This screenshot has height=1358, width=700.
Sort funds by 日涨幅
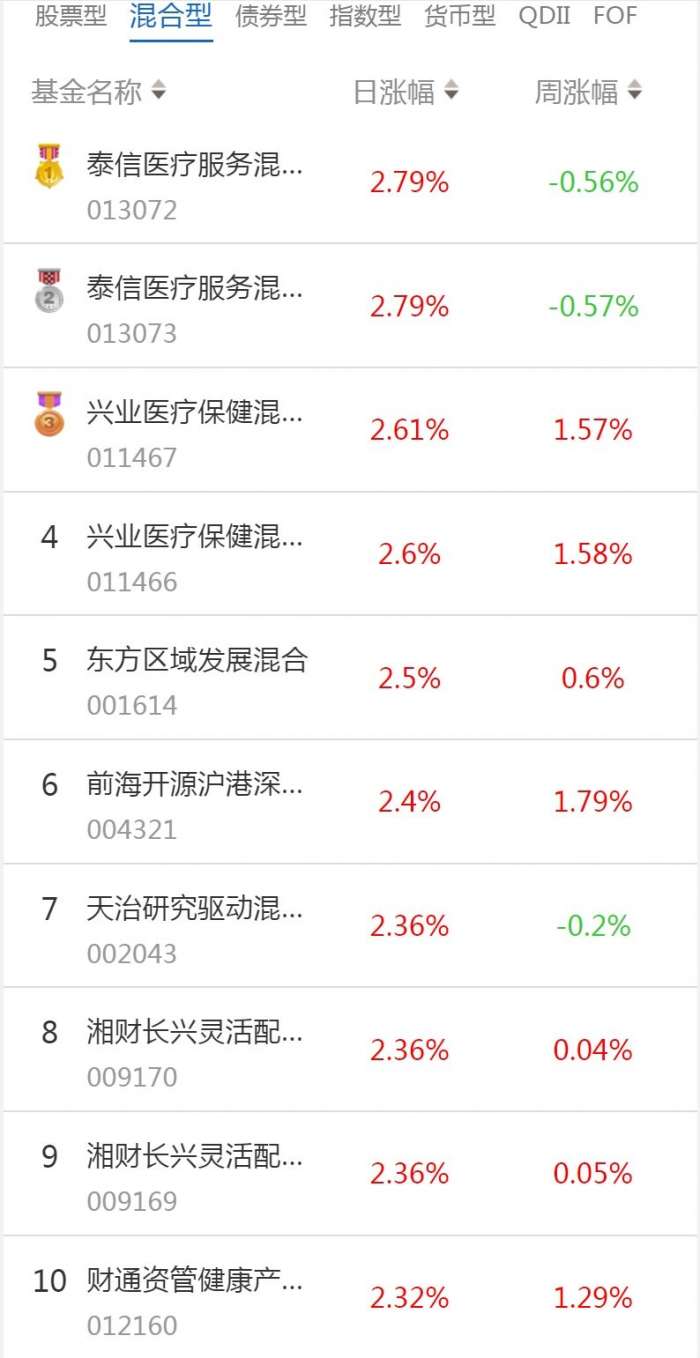tap(405, 93)
